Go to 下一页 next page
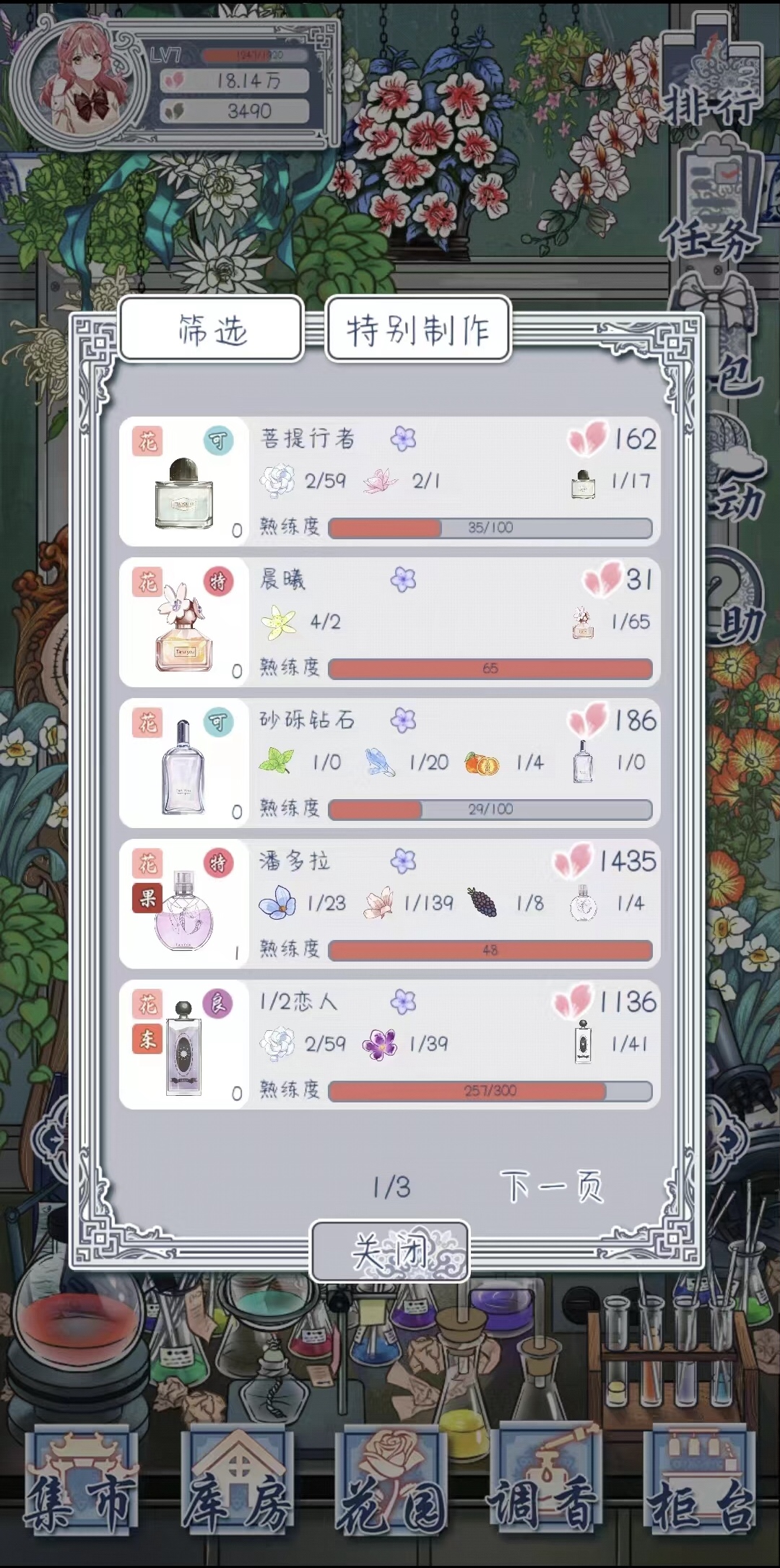The width and height of the screenshot is (780, 1568). 552,1186
